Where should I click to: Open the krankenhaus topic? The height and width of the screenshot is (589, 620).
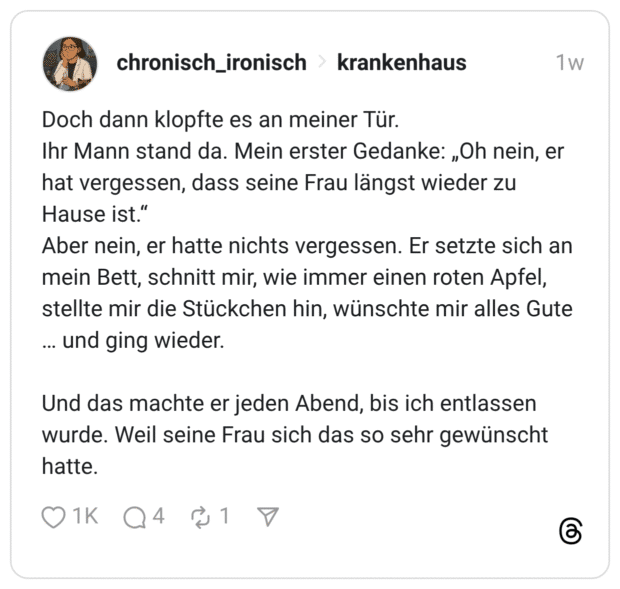pyautogui.click(x=401, y=63)
